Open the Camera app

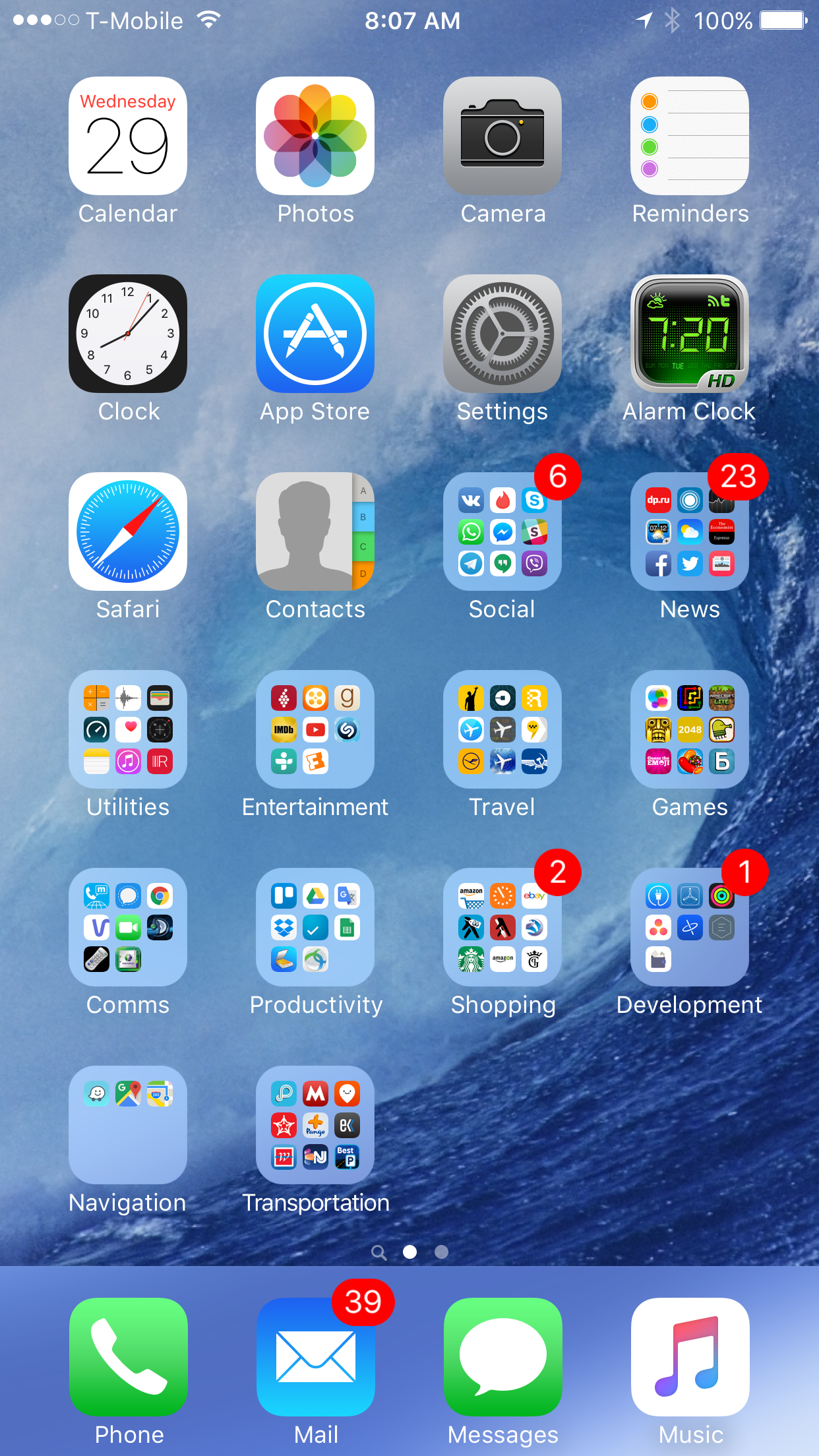click(502, 136)
